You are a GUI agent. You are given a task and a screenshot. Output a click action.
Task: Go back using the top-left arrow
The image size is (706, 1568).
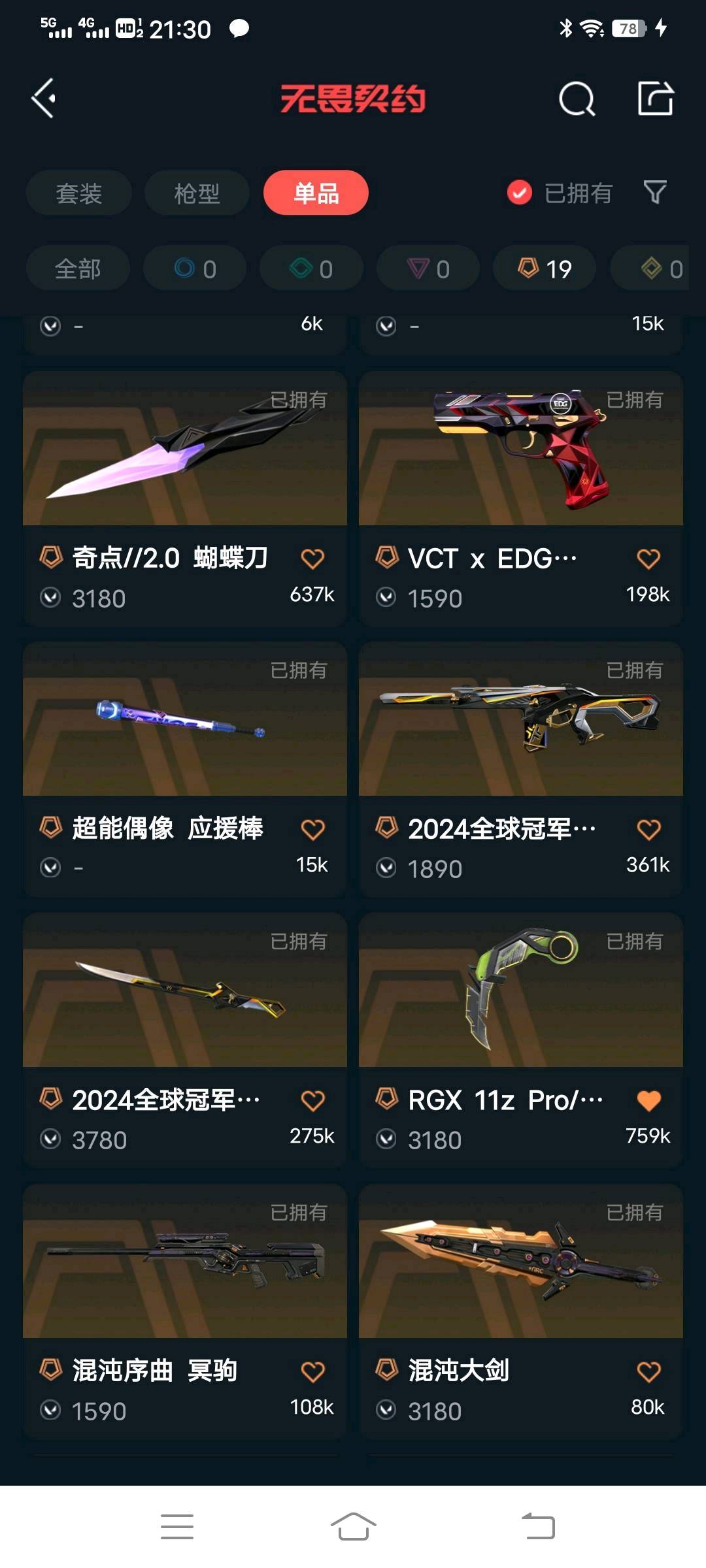pos(44,99)
